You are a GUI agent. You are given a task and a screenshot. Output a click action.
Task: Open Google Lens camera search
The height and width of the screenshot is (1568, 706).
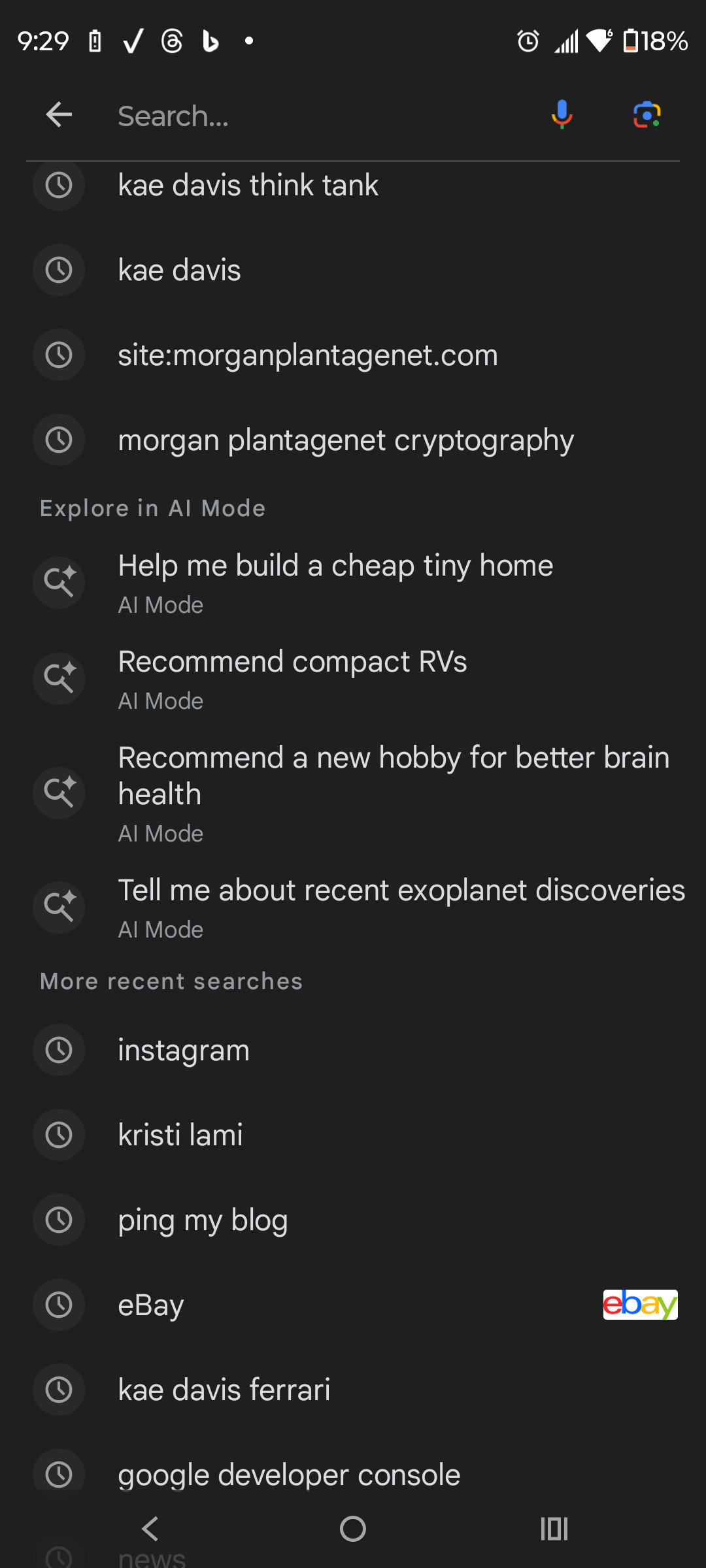pyautogui.click(x=646, y=114)
